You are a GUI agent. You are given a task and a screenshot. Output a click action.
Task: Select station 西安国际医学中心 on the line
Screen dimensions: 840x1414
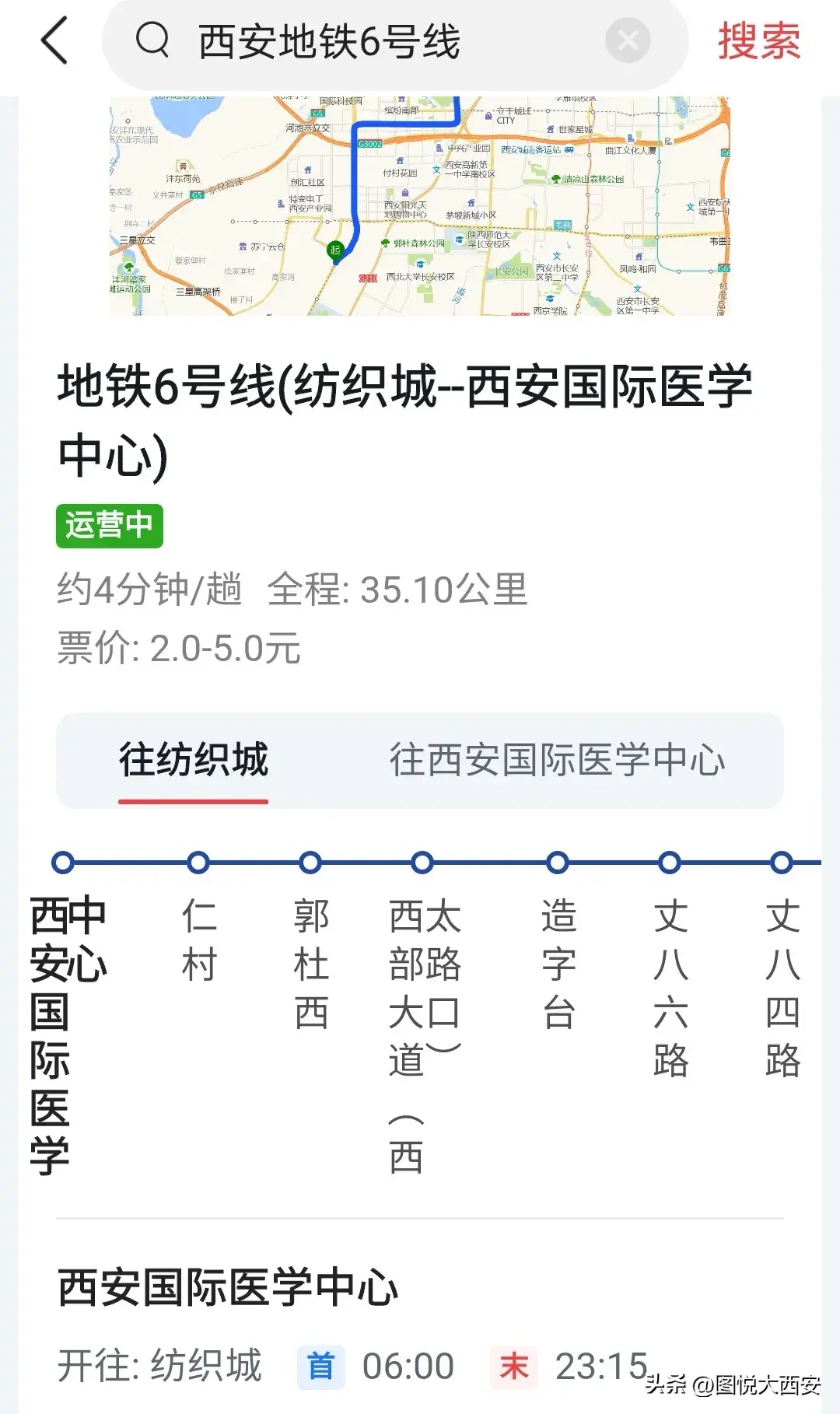coord(64,863)
